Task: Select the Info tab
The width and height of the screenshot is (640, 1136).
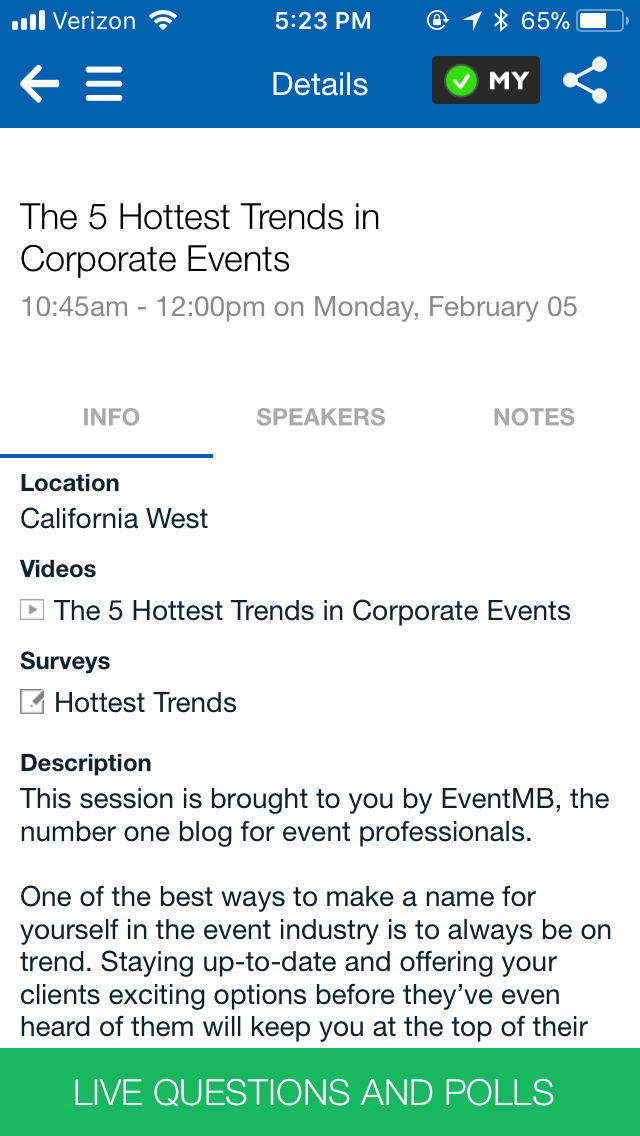Action: [x=110, y=418]
